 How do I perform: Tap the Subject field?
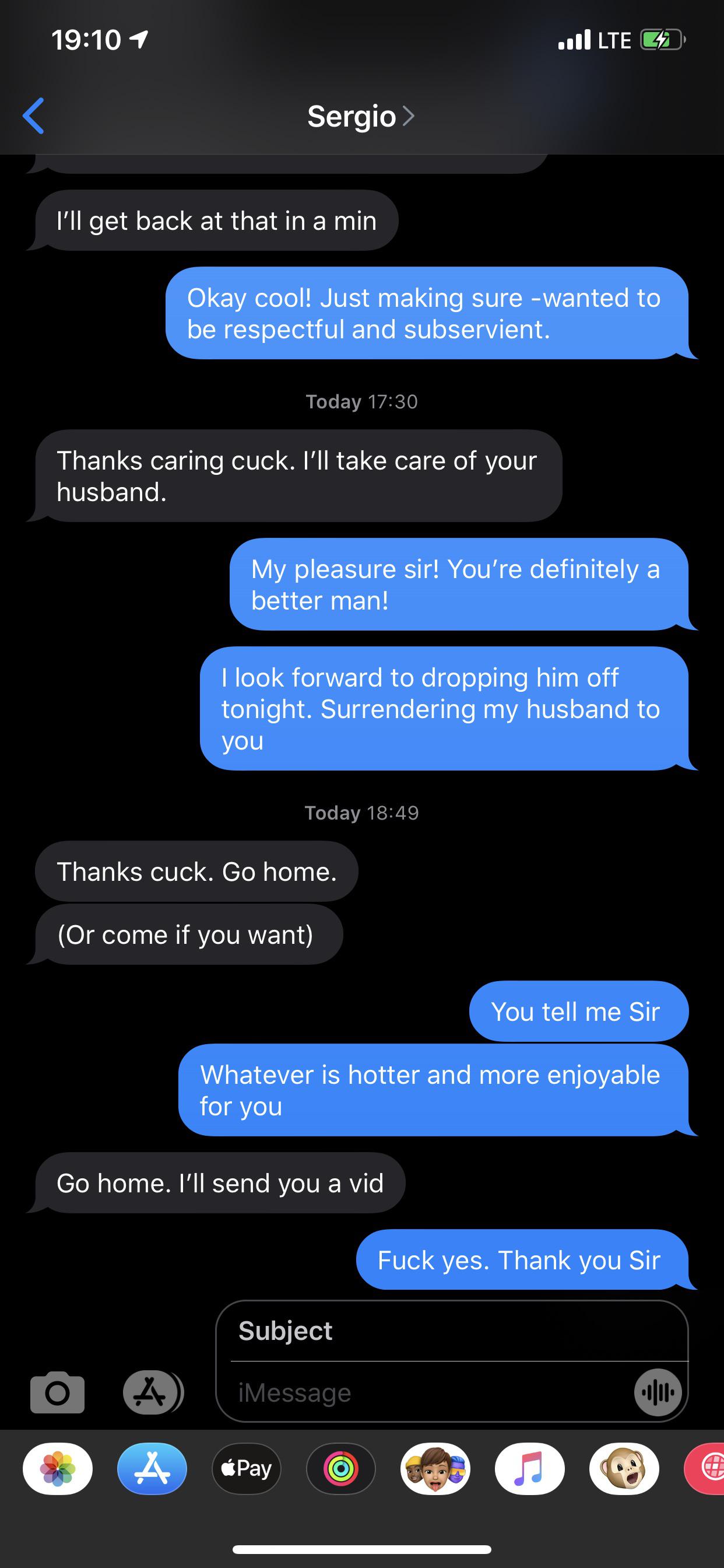(x=450, y=1331)
